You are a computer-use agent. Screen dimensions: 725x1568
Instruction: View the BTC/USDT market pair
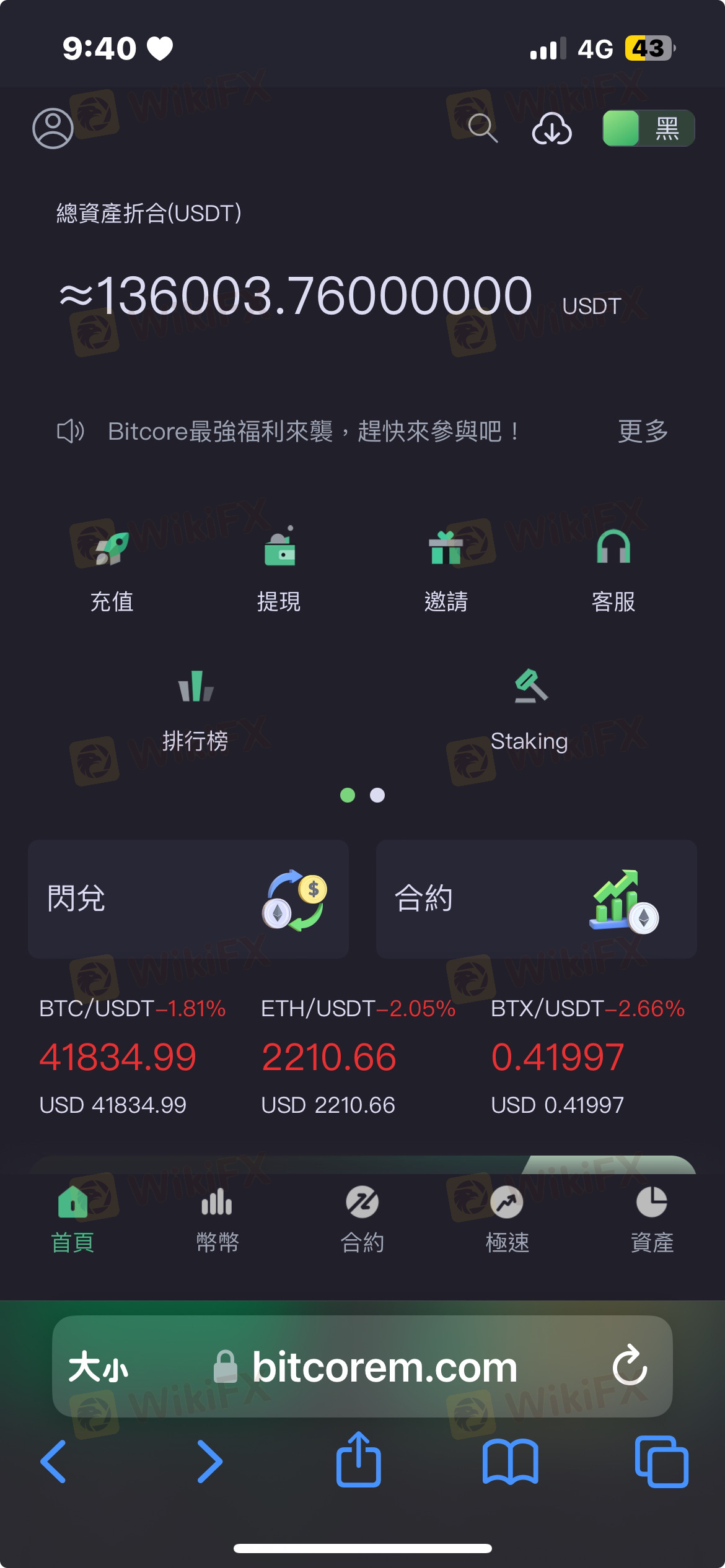[133, 1056]
